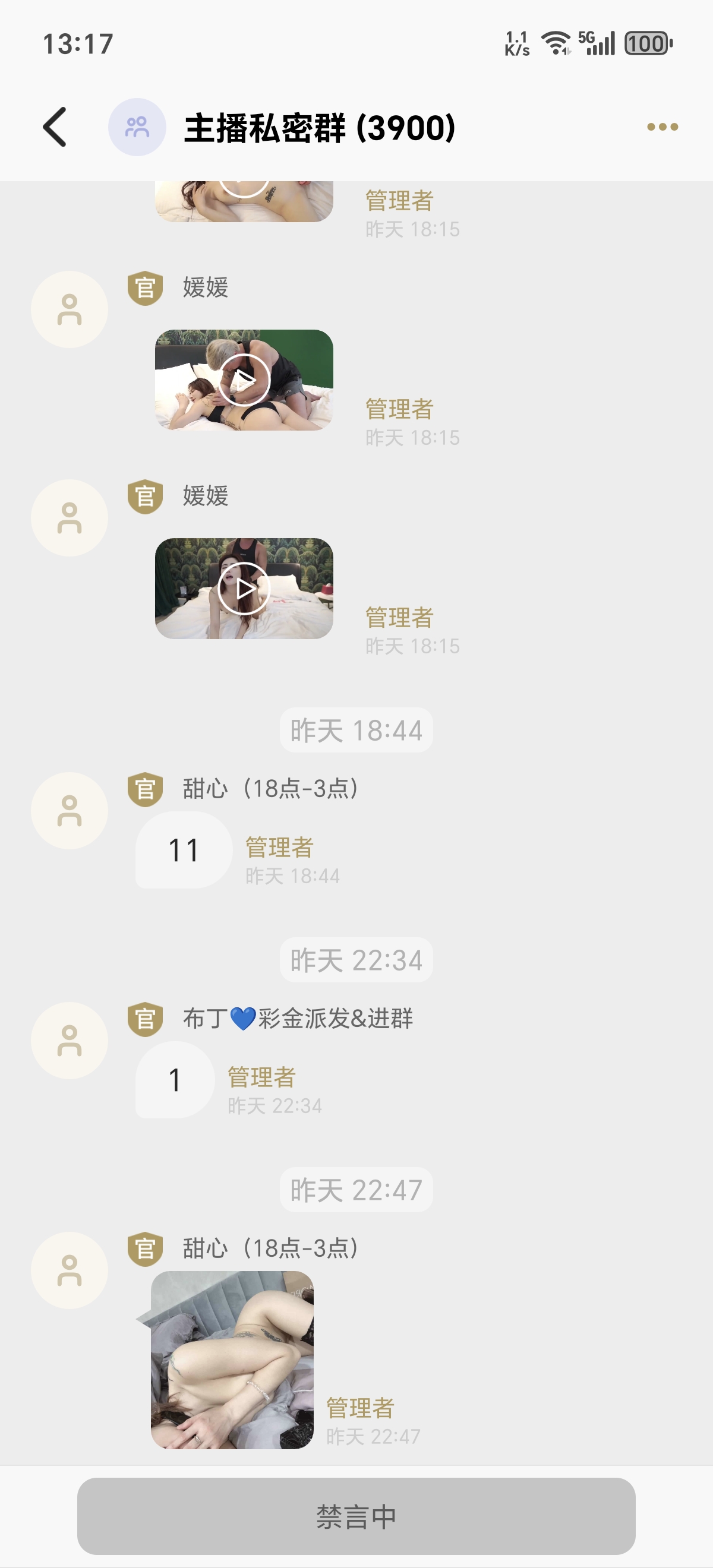
Task: Open the sender avatar beside the "11" message
Action: click(x=70, y=811)
